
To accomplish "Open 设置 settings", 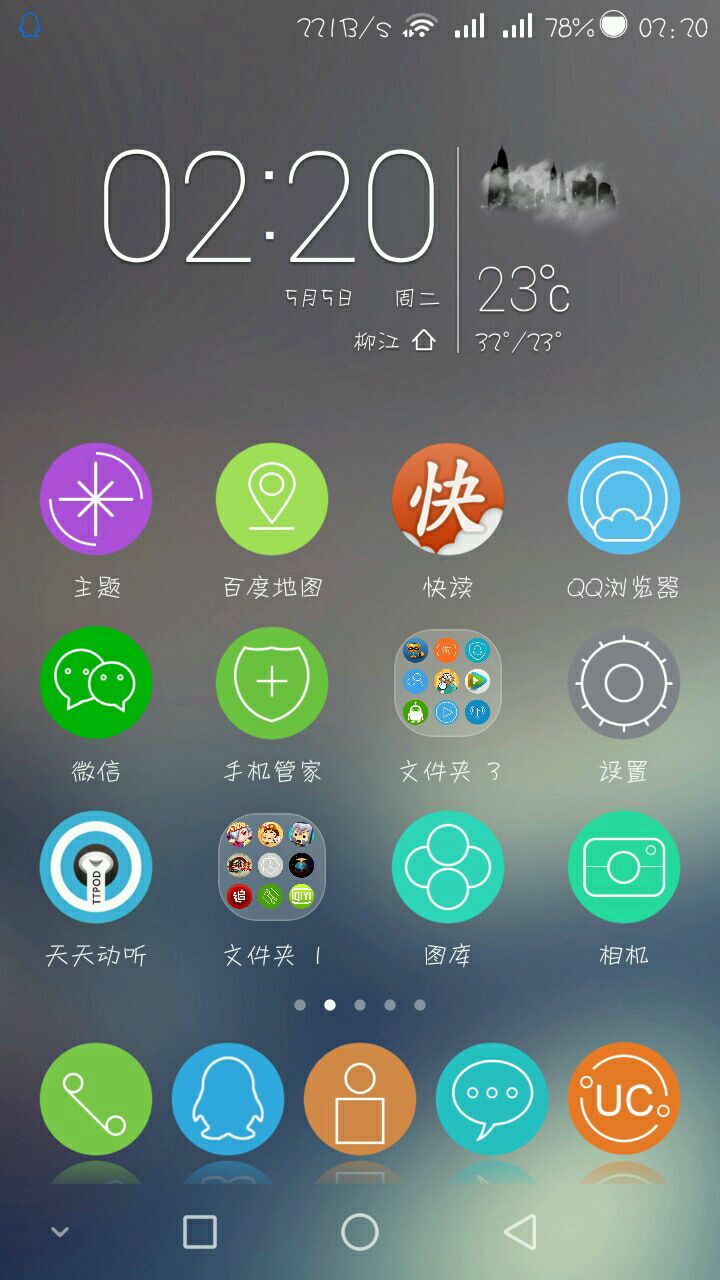I will (x=624, y=682).
